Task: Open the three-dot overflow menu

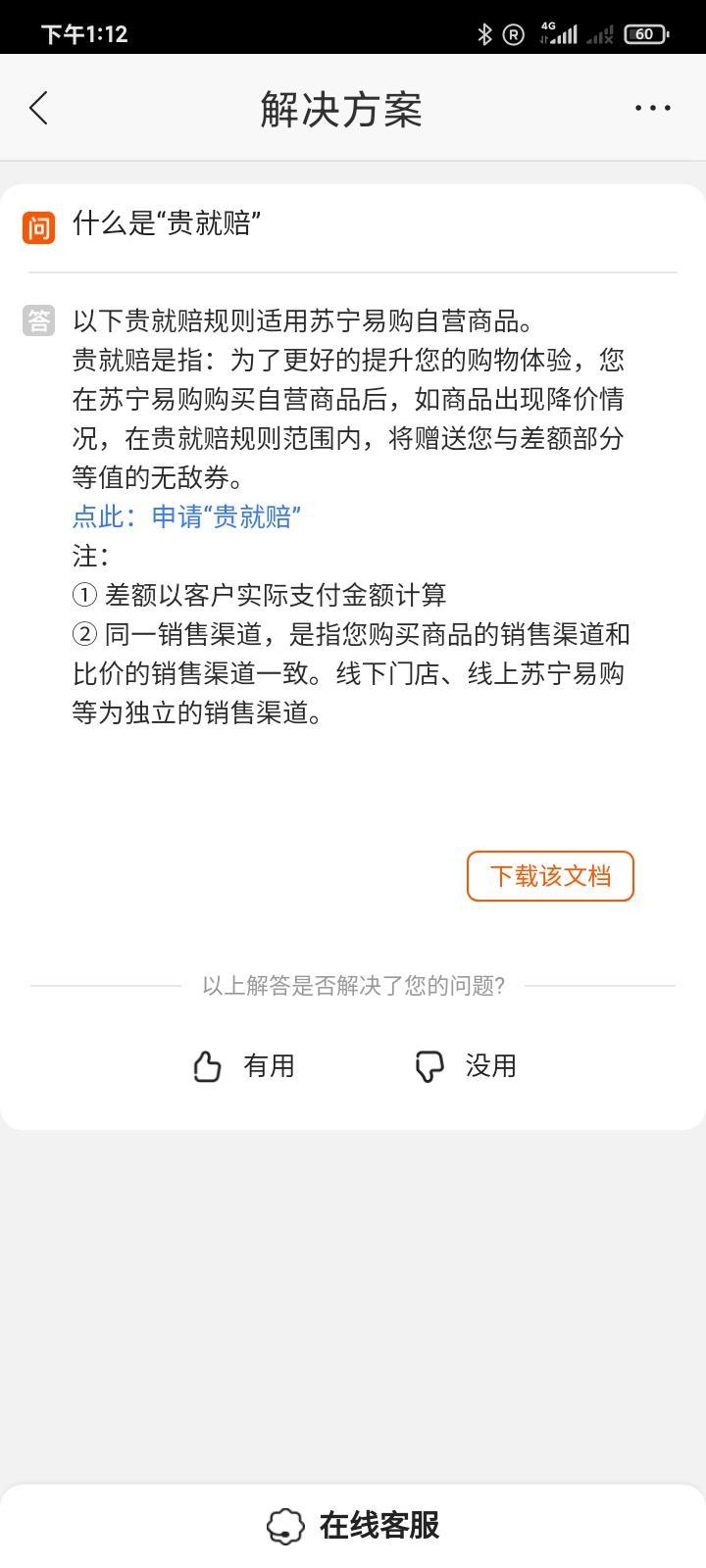Action: [652, 109]
